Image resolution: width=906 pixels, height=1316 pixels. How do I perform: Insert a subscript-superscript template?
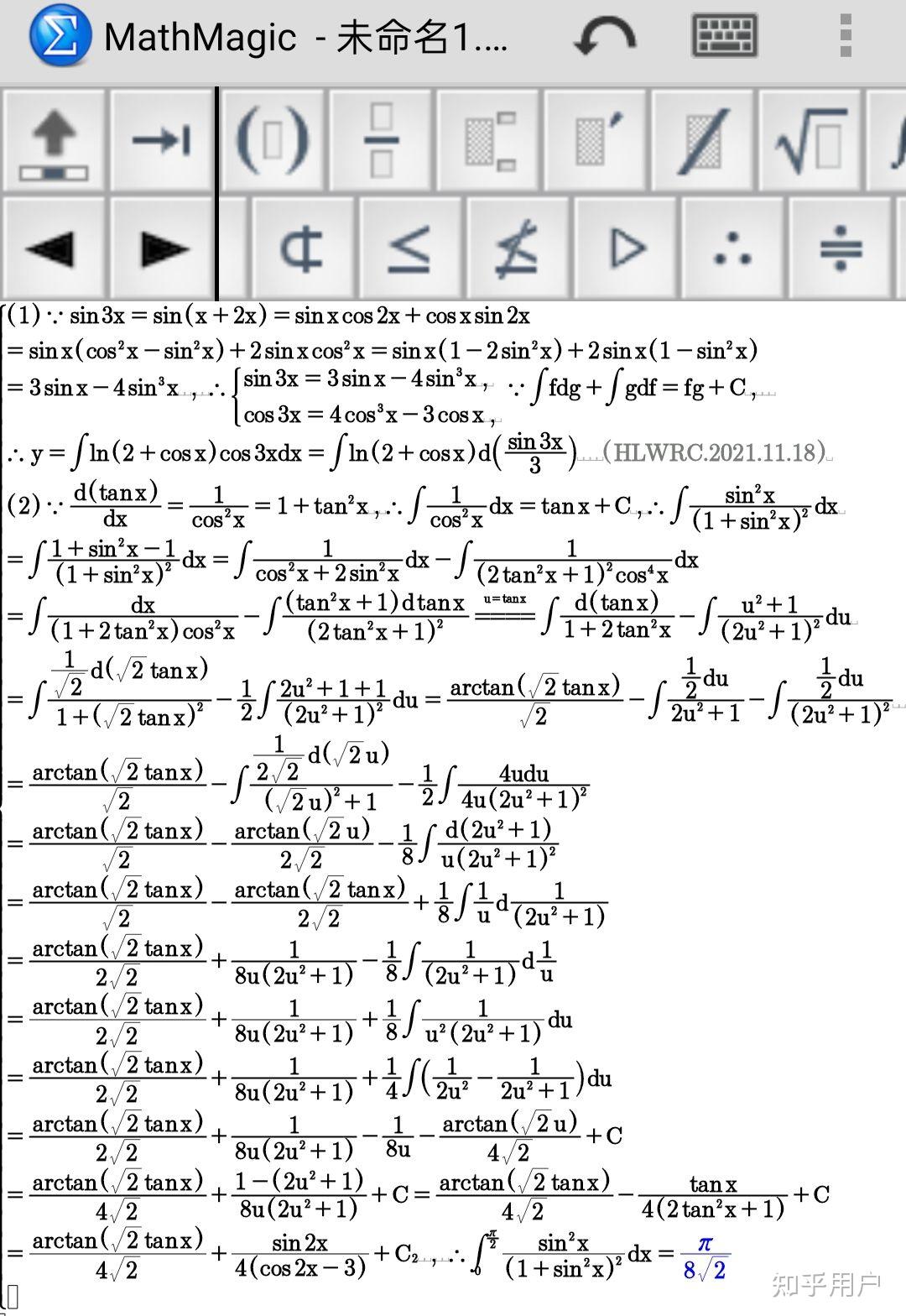point(489,141)
